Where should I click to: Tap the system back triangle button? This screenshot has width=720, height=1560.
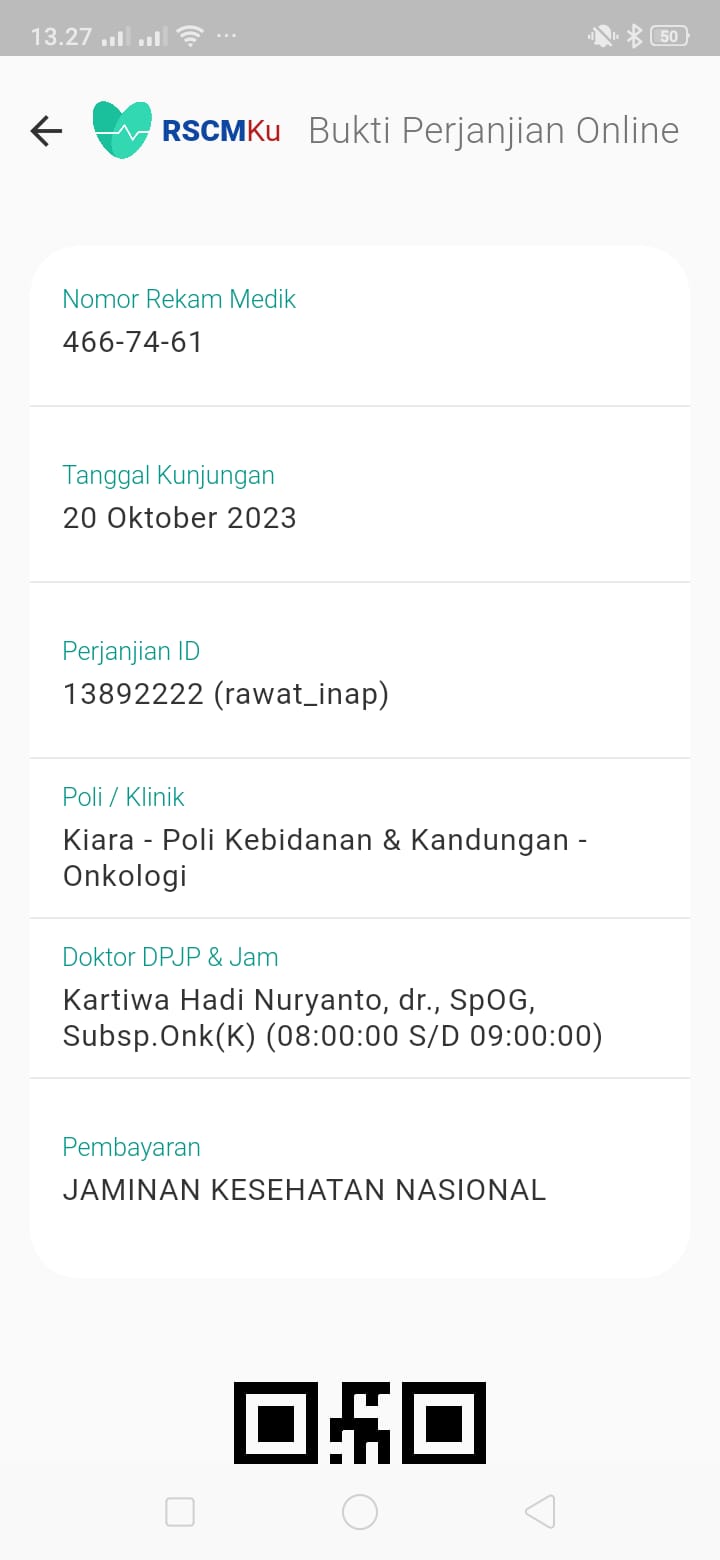point(540,1511)
